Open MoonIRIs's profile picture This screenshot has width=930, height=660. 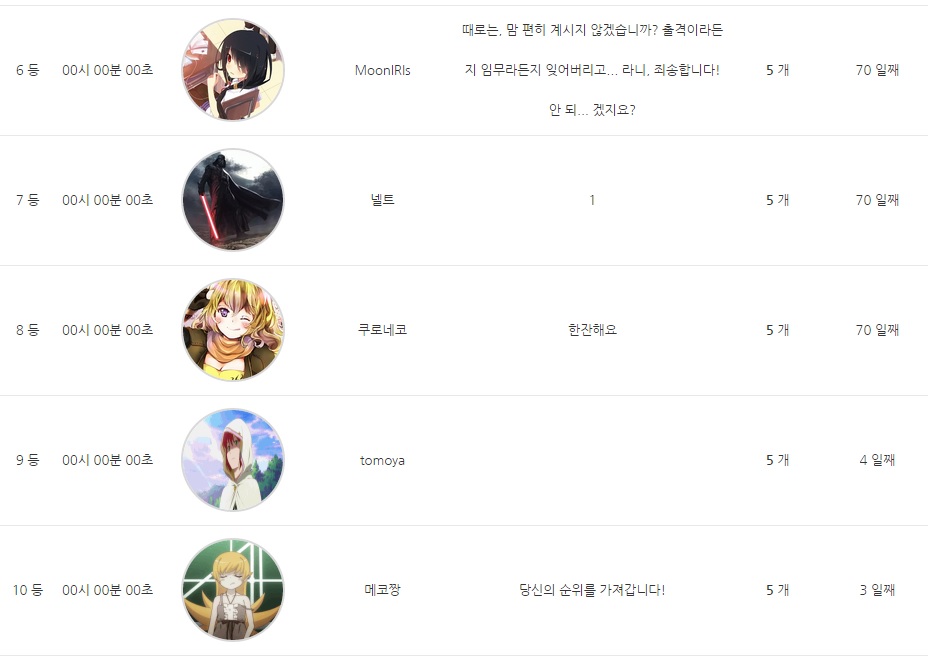[x=233, y=70]
